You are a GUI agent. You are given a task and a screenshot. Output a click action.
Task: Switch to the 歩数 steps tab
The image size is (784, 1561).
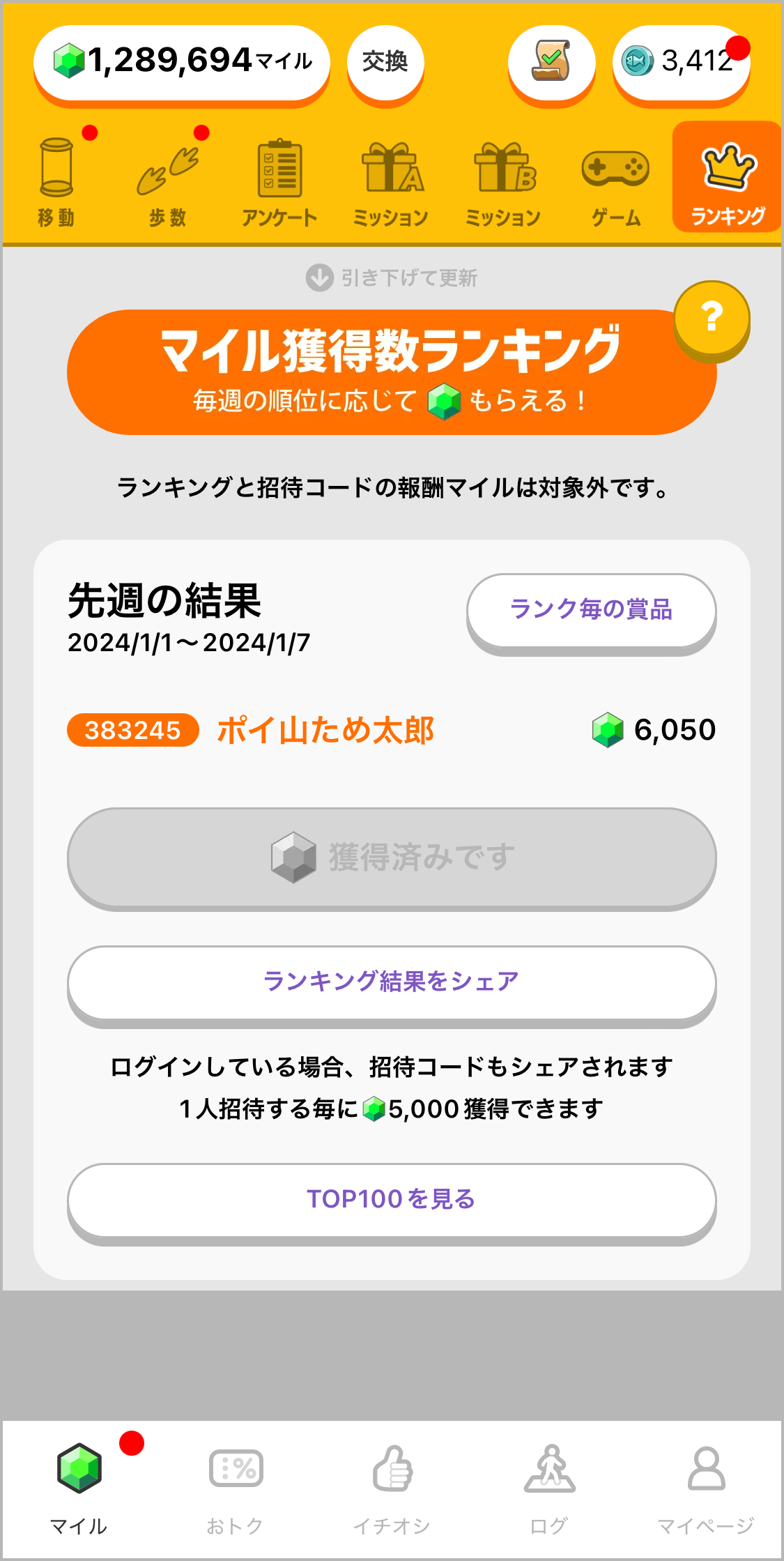168,183
